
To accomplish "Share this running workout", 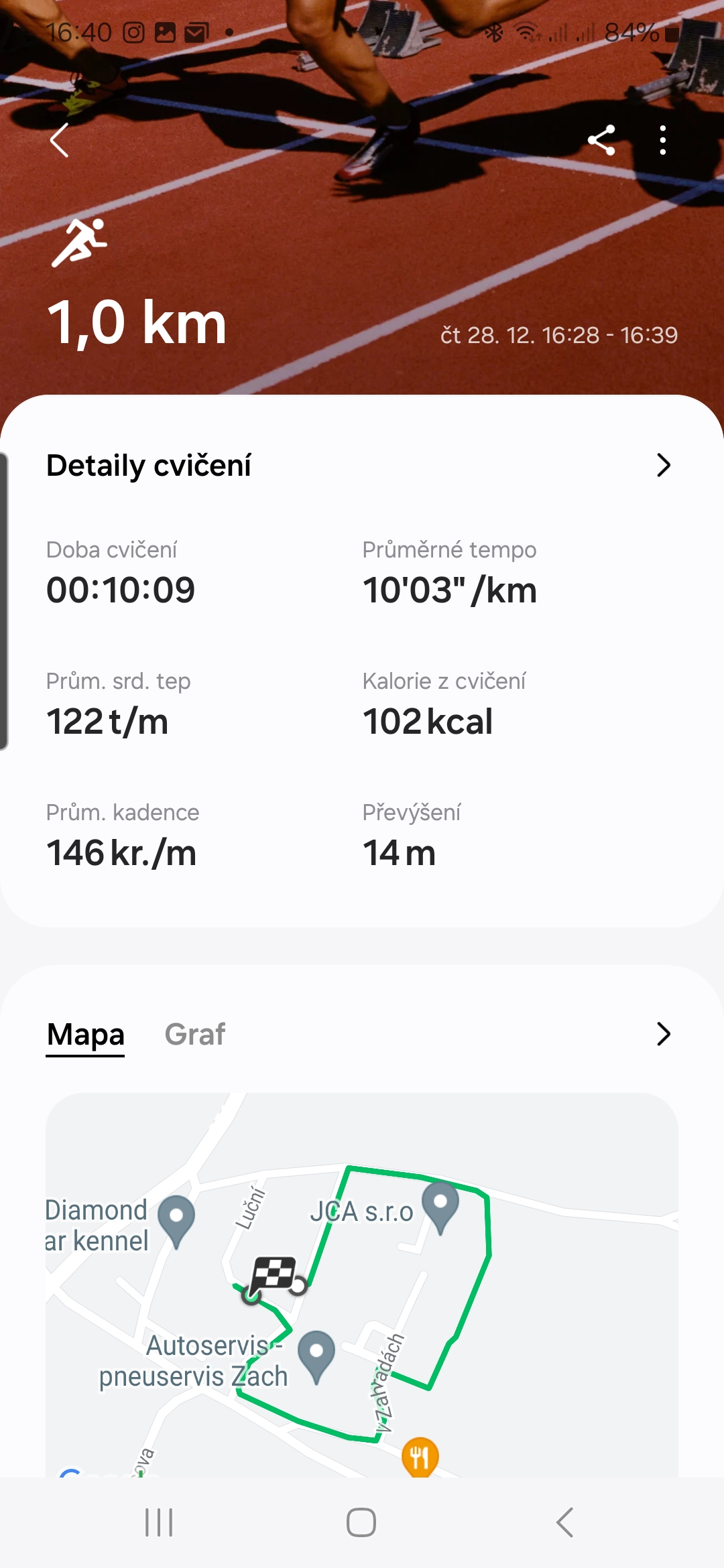I will [601, 140].
